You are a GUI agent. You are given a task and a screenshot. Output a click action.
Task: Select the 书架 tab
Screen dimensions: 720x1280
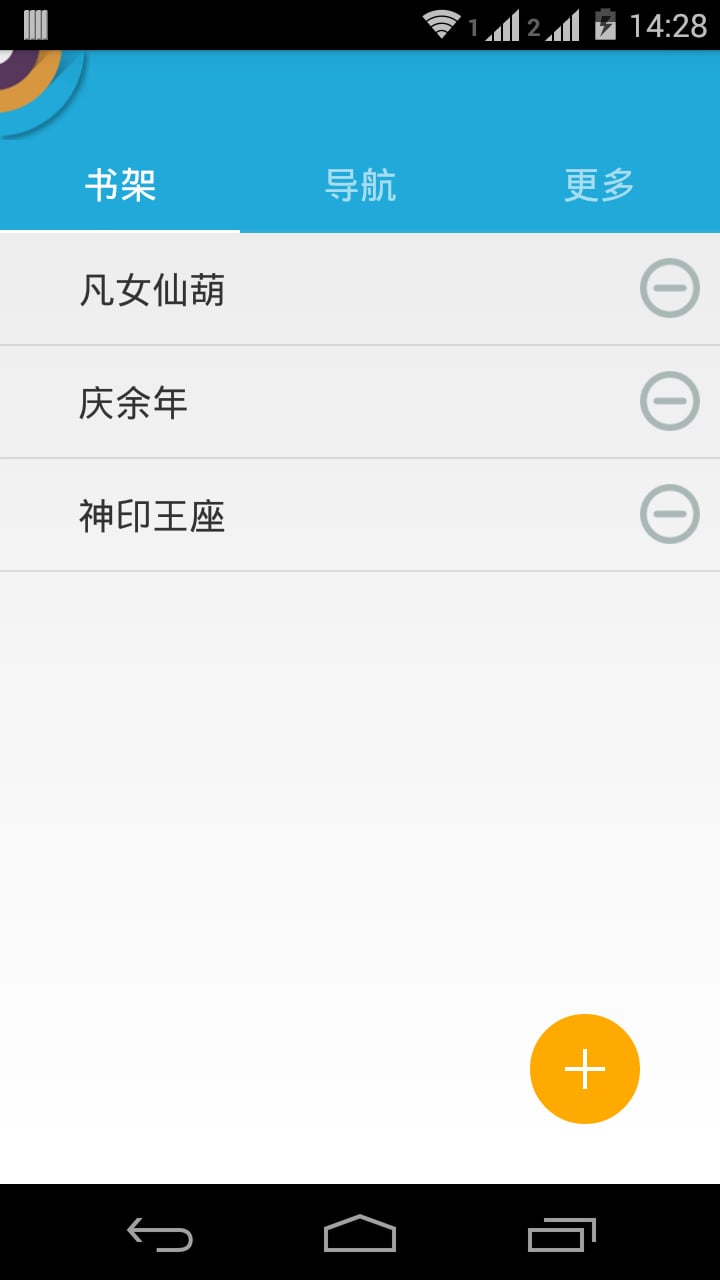click(120, 185)
